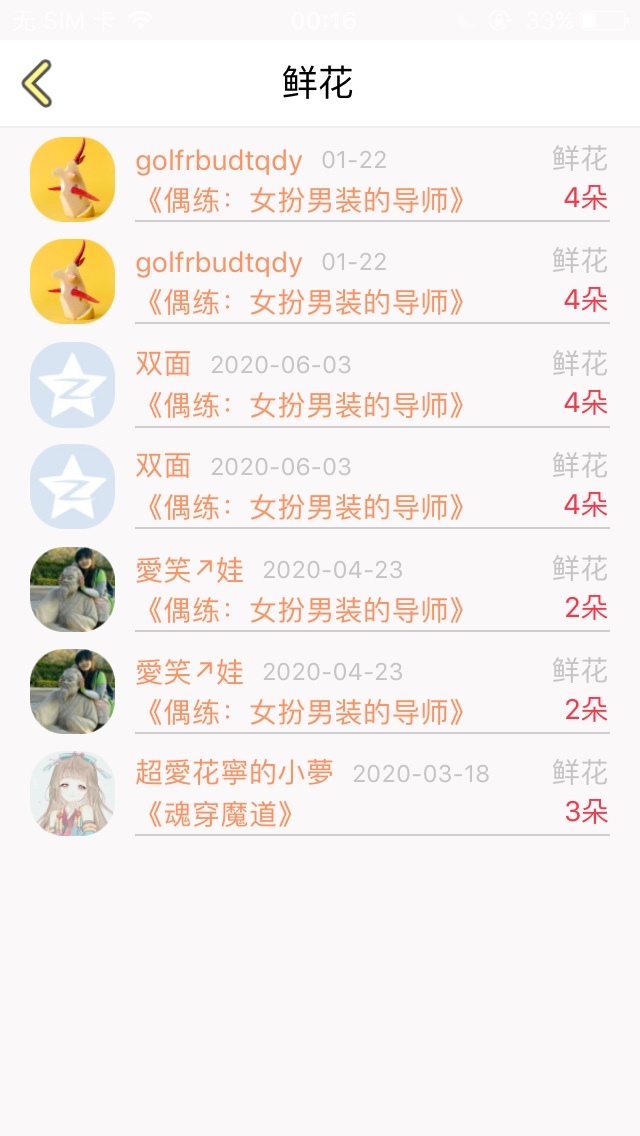Open the book 《魂穿魔道》

[215, 815]
